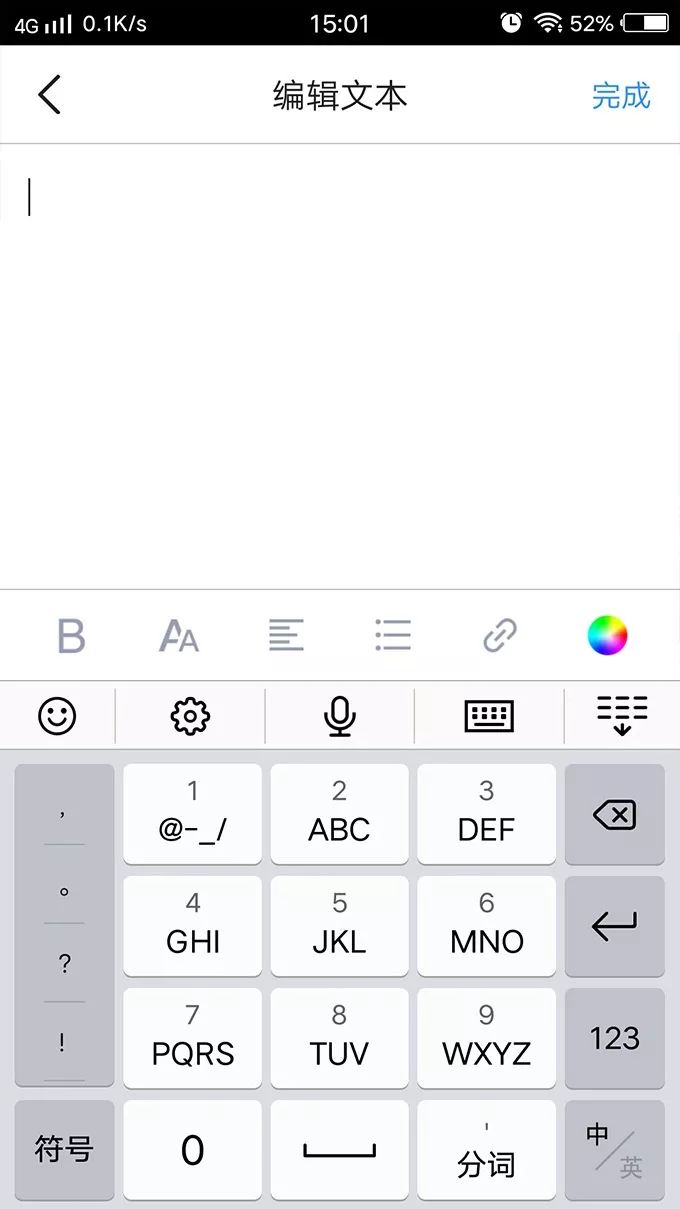The image size is (680, 1209).
Task: Tap the backspace key
Action: point(614,815)
